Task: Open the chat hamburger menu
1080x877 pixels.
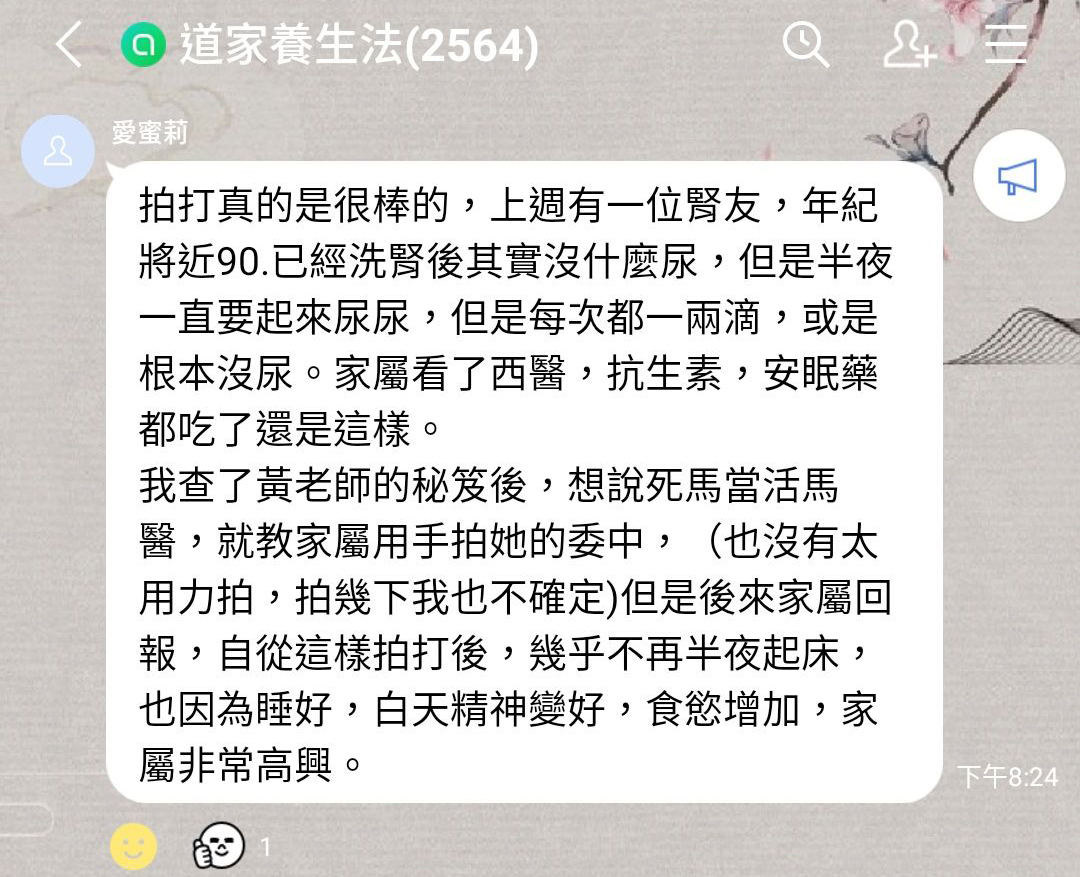Action: tap(1006, 45)
